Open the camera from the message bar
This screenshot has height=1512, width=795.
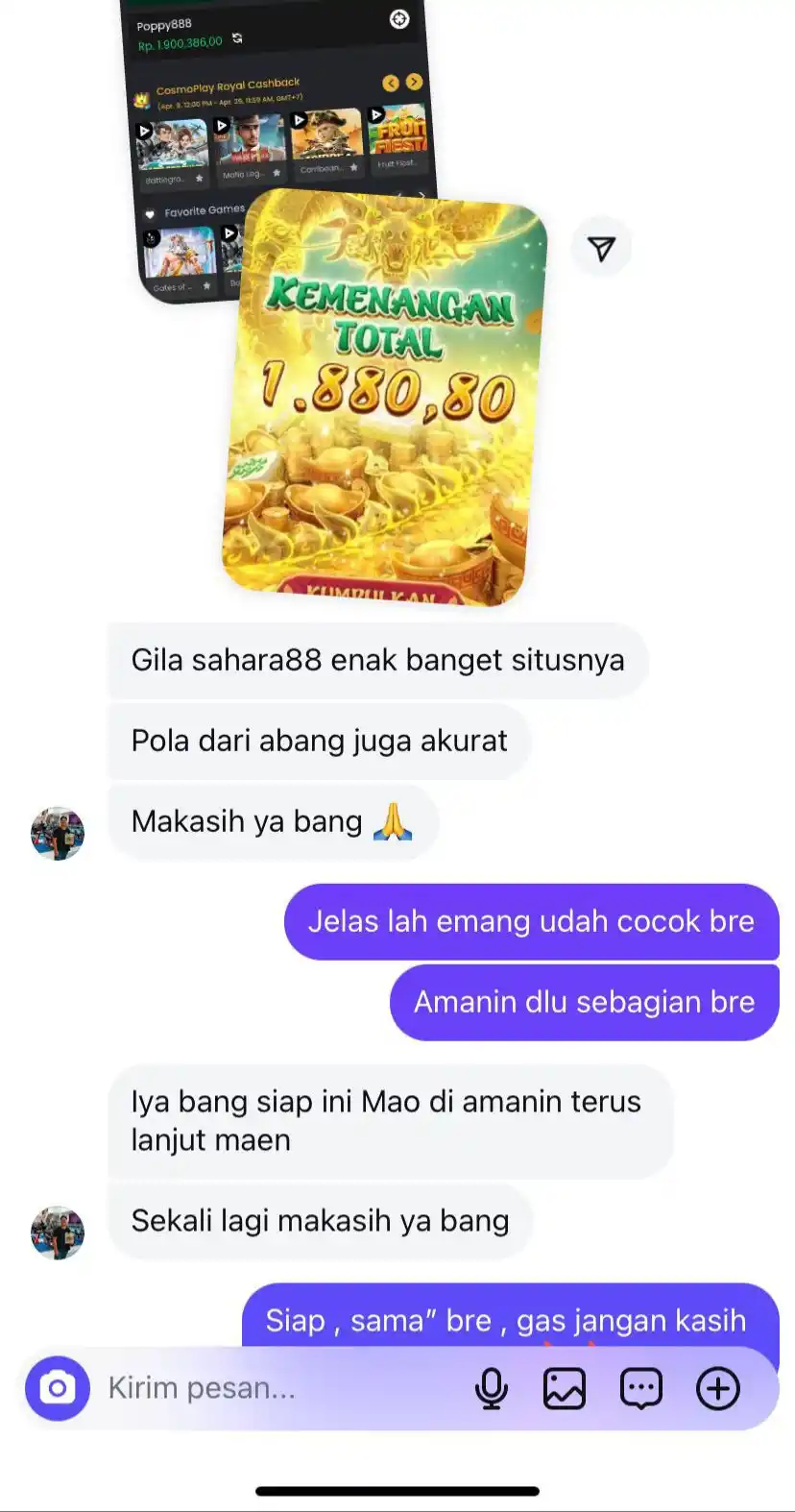(58, 1388)
